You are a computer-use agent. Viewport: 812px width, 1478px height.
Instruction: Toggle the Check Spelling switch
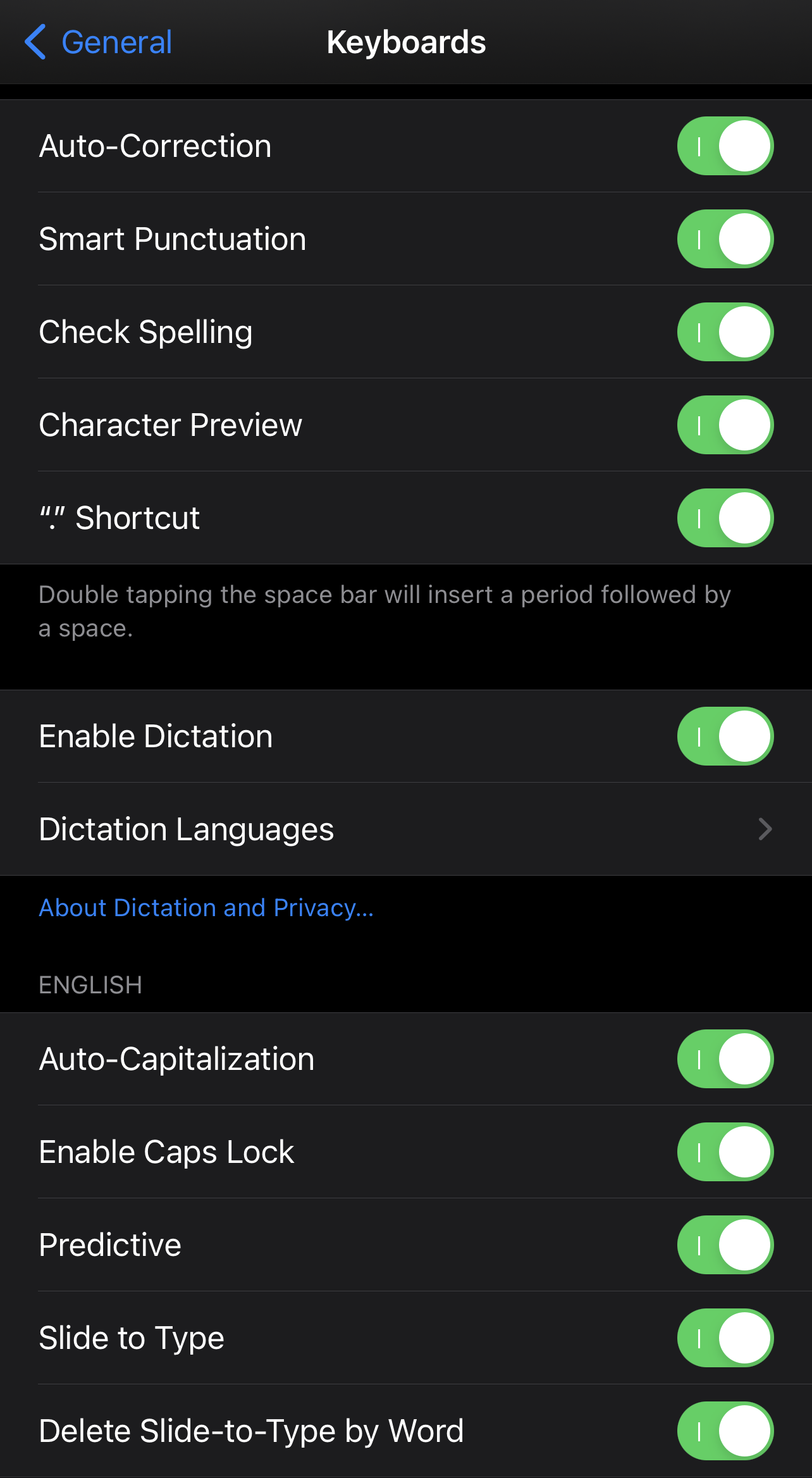point(725,332)
